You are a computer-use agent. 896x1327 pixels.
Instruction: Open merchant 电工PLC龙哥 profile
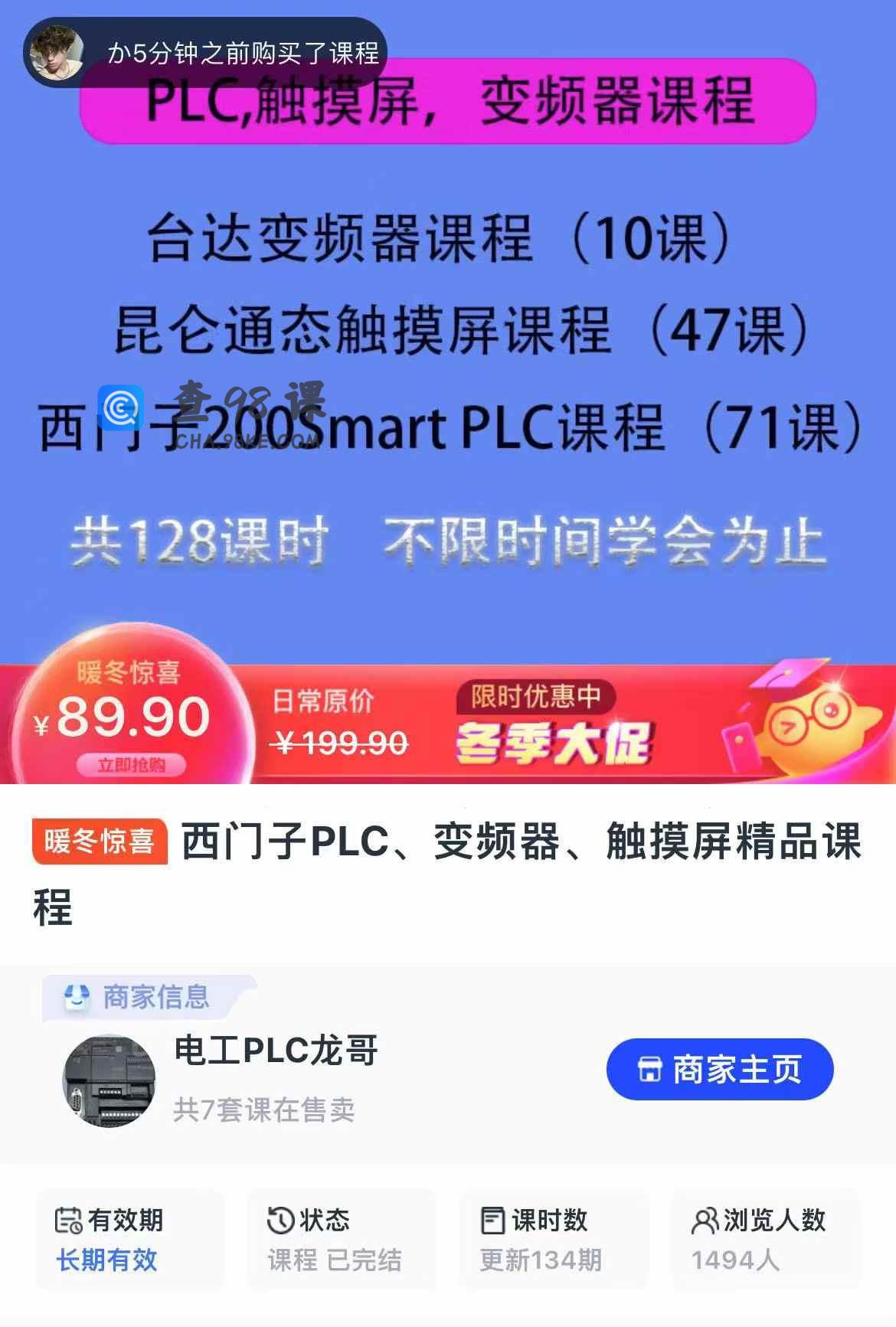coord(276,1051)
